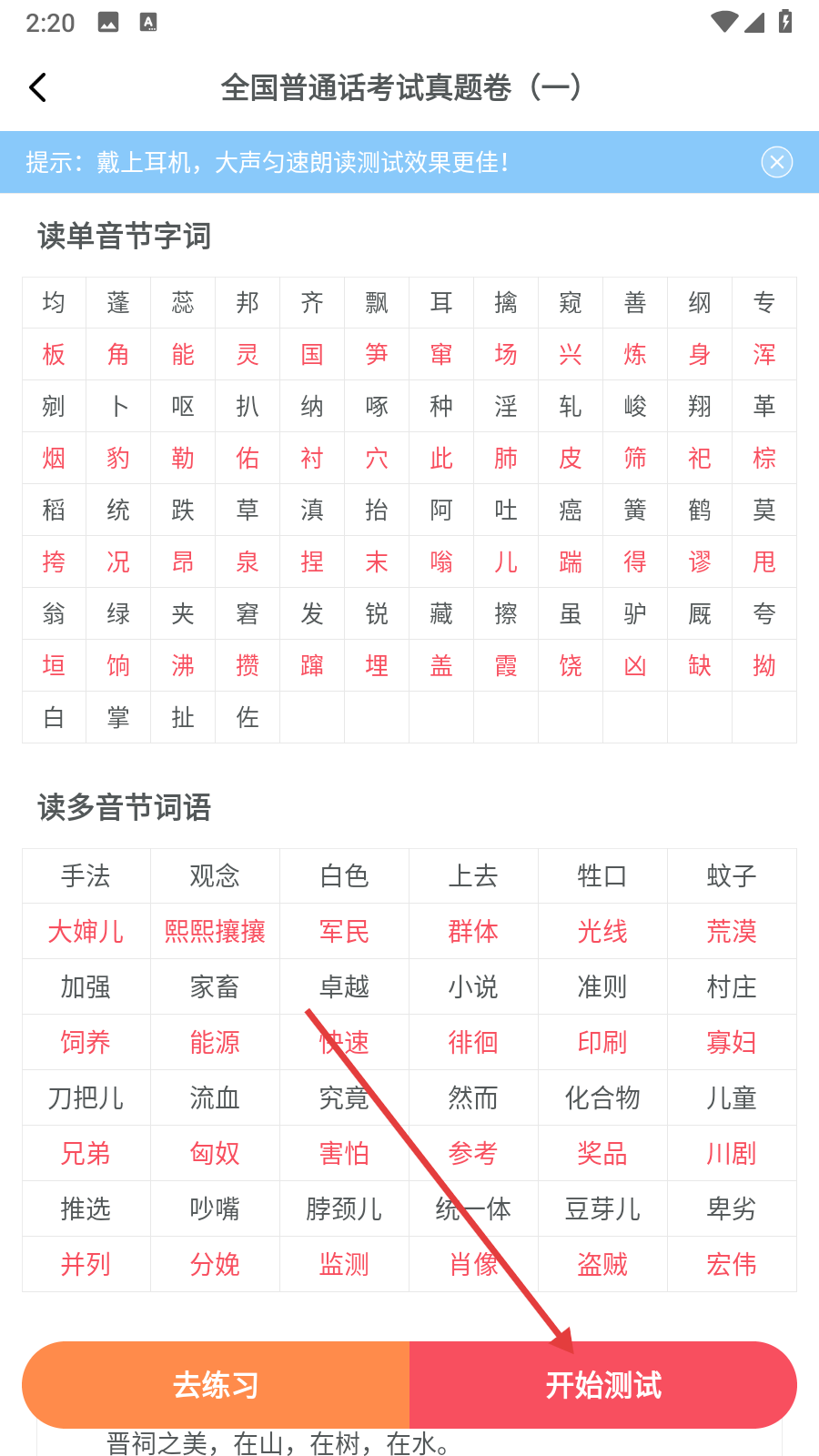
Task: Start the test with 开始测试
Action: pyautogui.click(x=603, y=1385)
